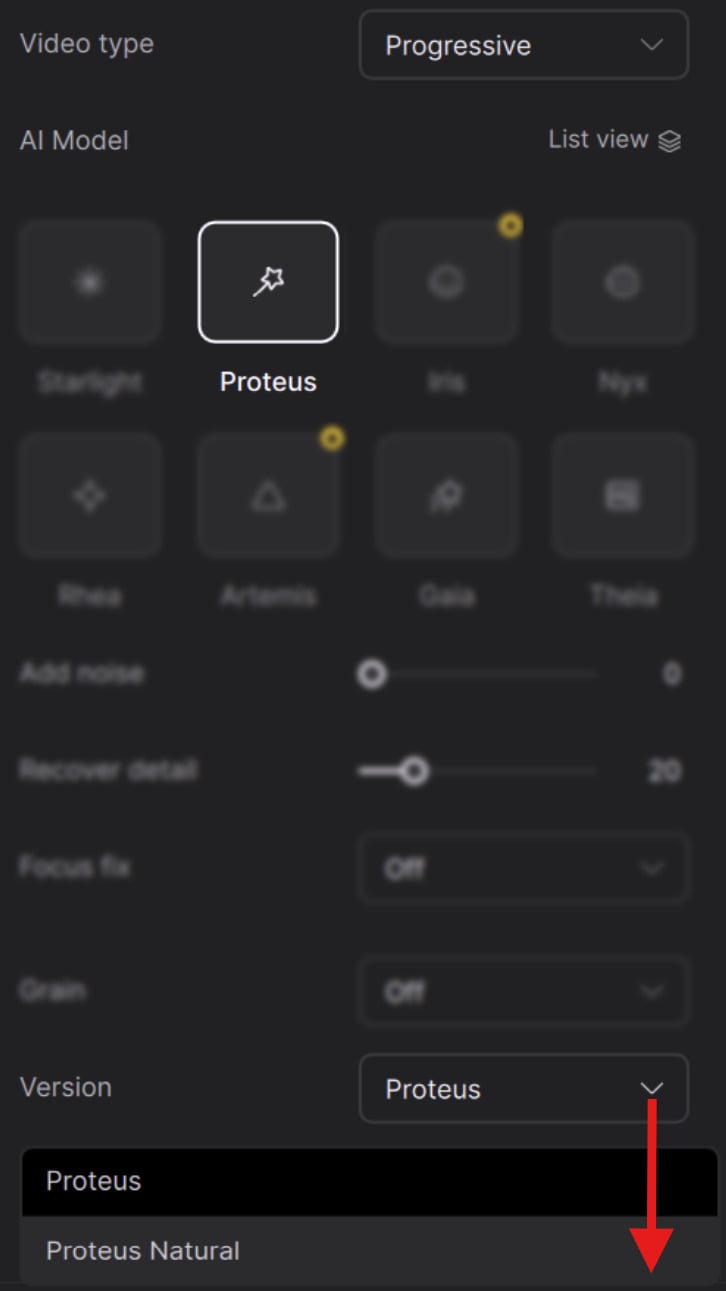Select the Nyx model tile
Viewport: 726px width, 1291px height.
[623, 283]
